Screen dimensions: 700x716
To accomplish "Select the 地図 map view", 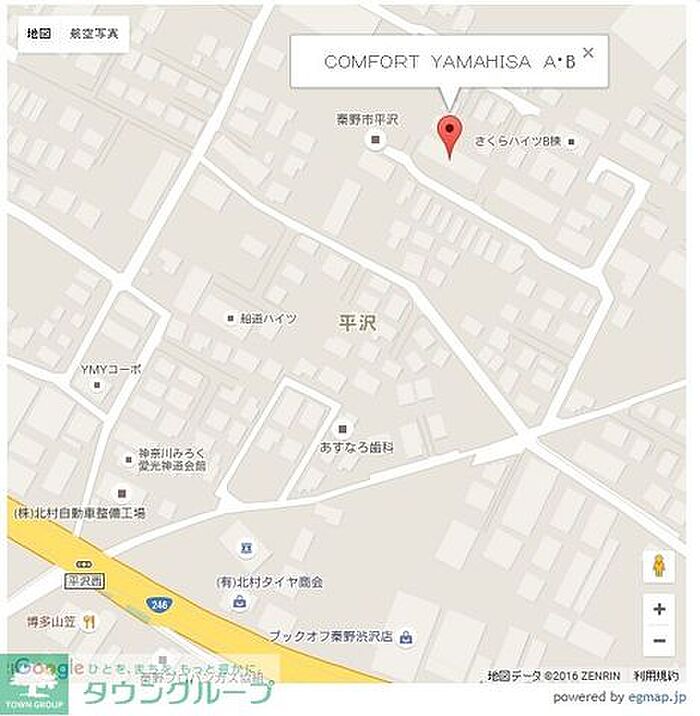I will pyautogui.click(x=39, y=33).
